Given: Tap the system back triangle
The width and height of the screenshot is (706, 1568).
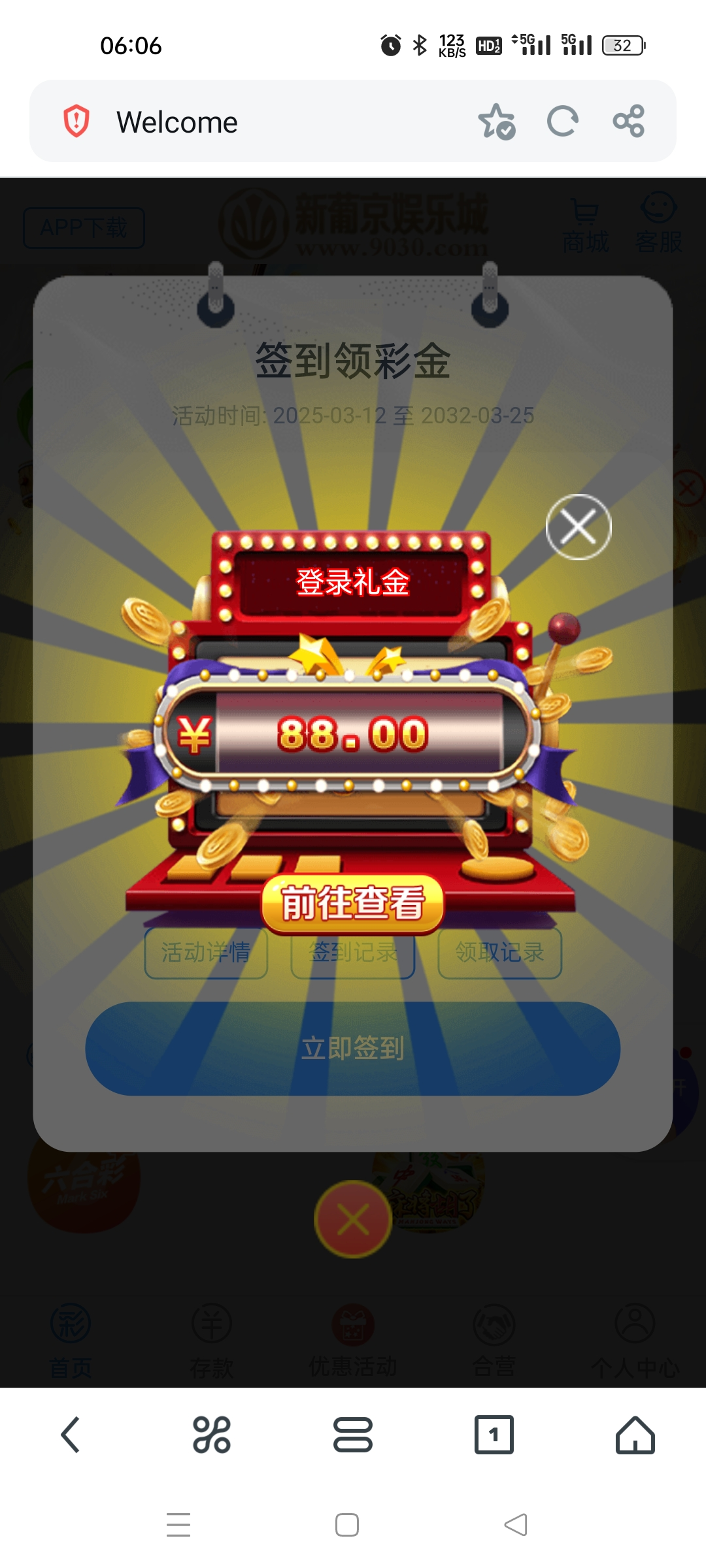Looking at the screenshot, I should point(516,1525).
